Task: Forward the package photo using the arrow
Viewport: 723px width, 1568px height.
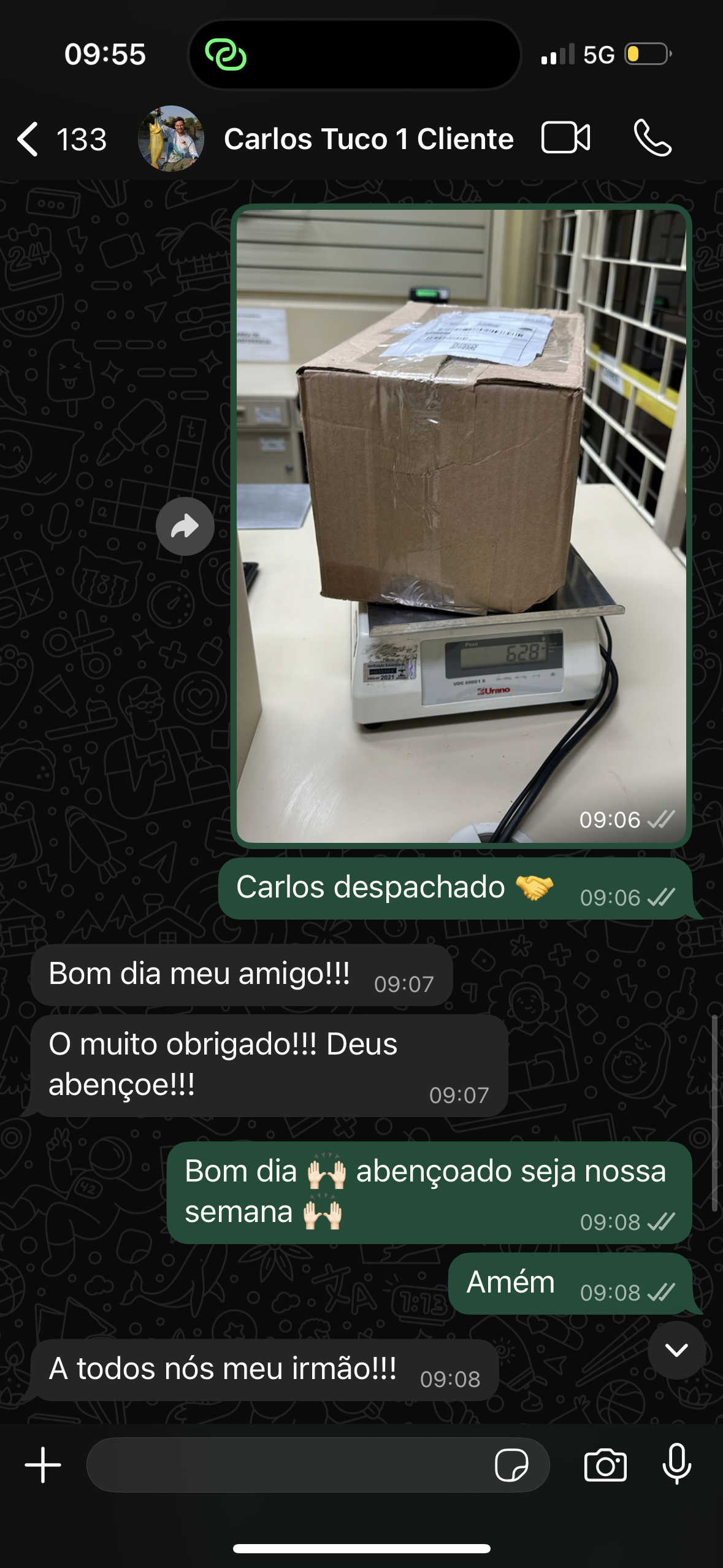Action: pos(185,526)
